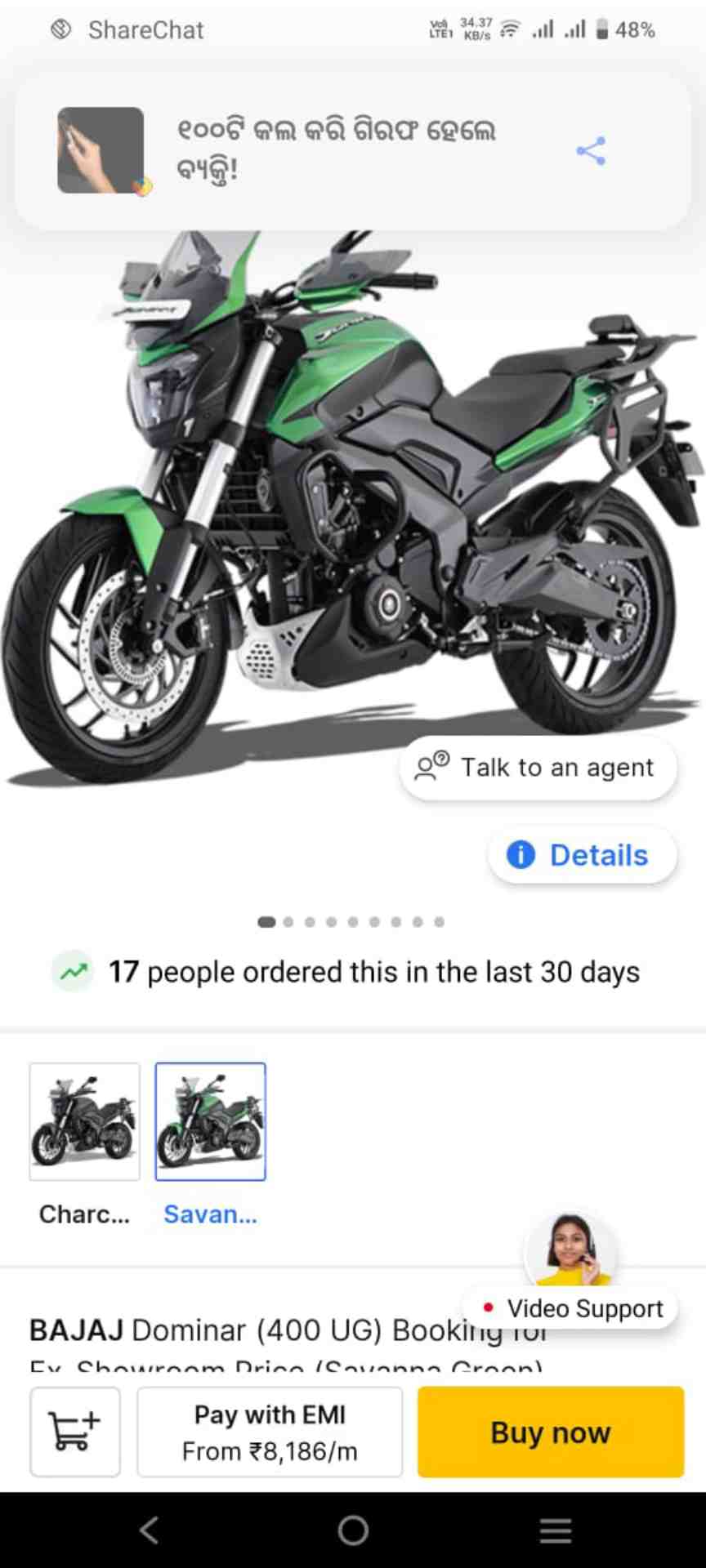Viewport: 706px width, 1568px height.
Task: Open recent apps from navigation bar
Action: (x=556, y=1530)
